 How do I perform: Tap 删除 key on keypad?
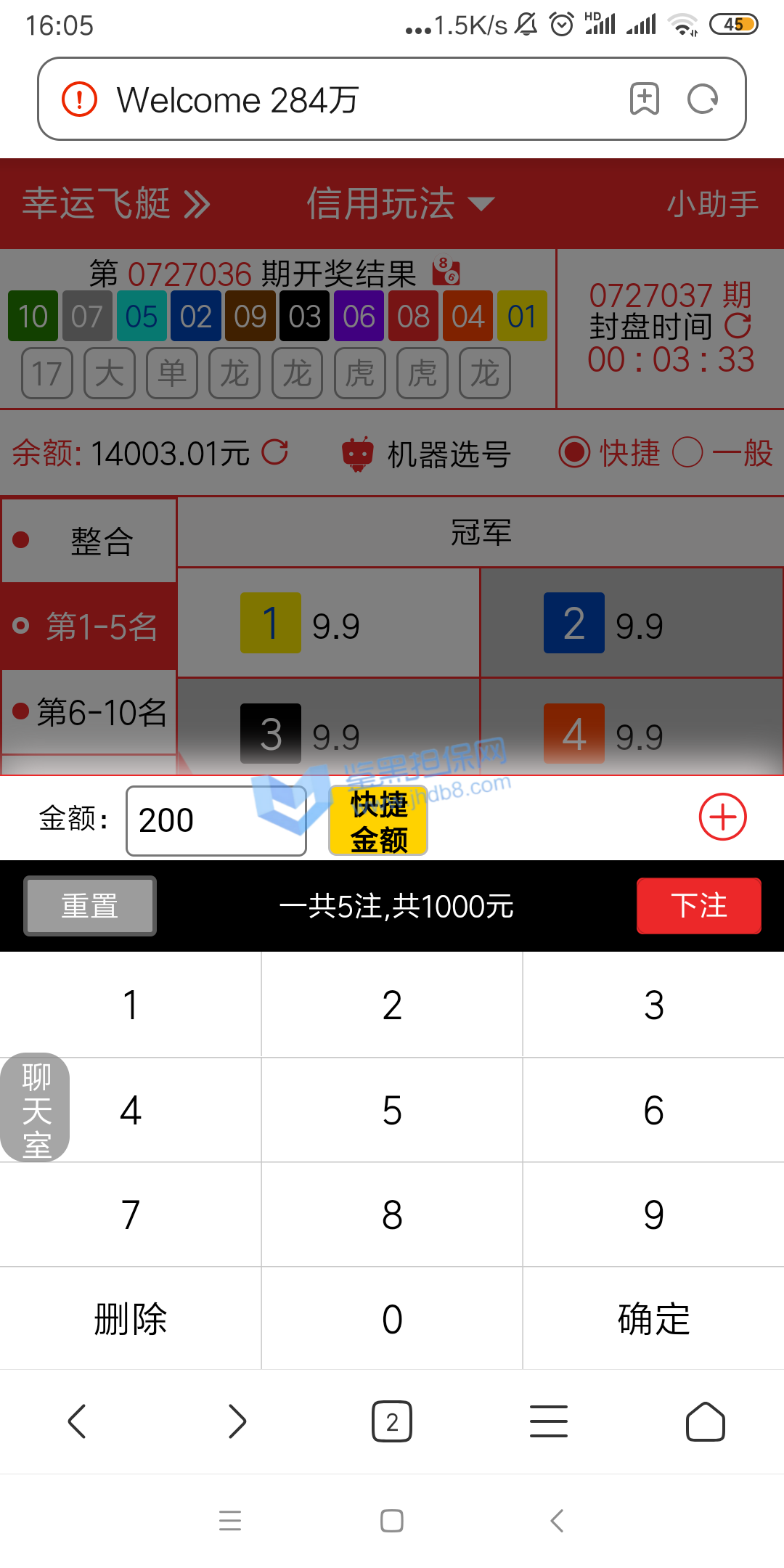click(x=131, y=1319)
